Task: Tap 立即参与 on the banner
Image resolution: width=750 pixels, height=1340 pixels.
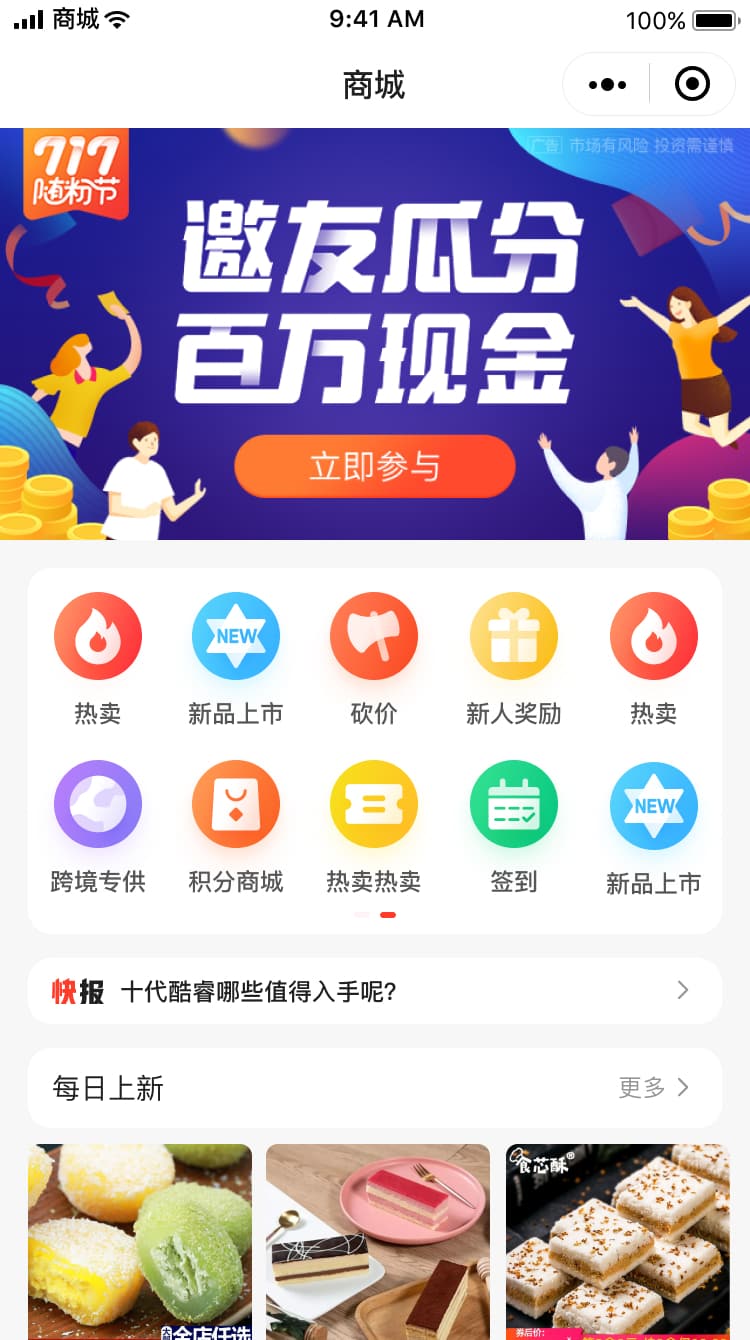Action: [374, 466]
